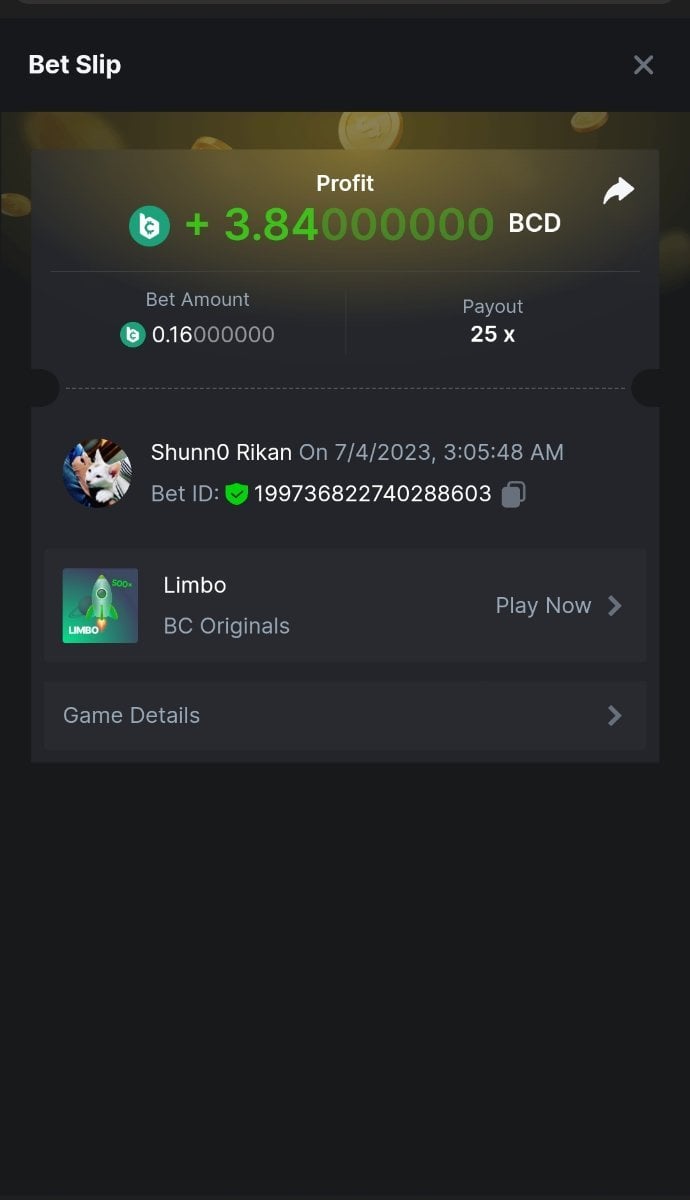
Task: Play Limbo now
Action: 558,606
